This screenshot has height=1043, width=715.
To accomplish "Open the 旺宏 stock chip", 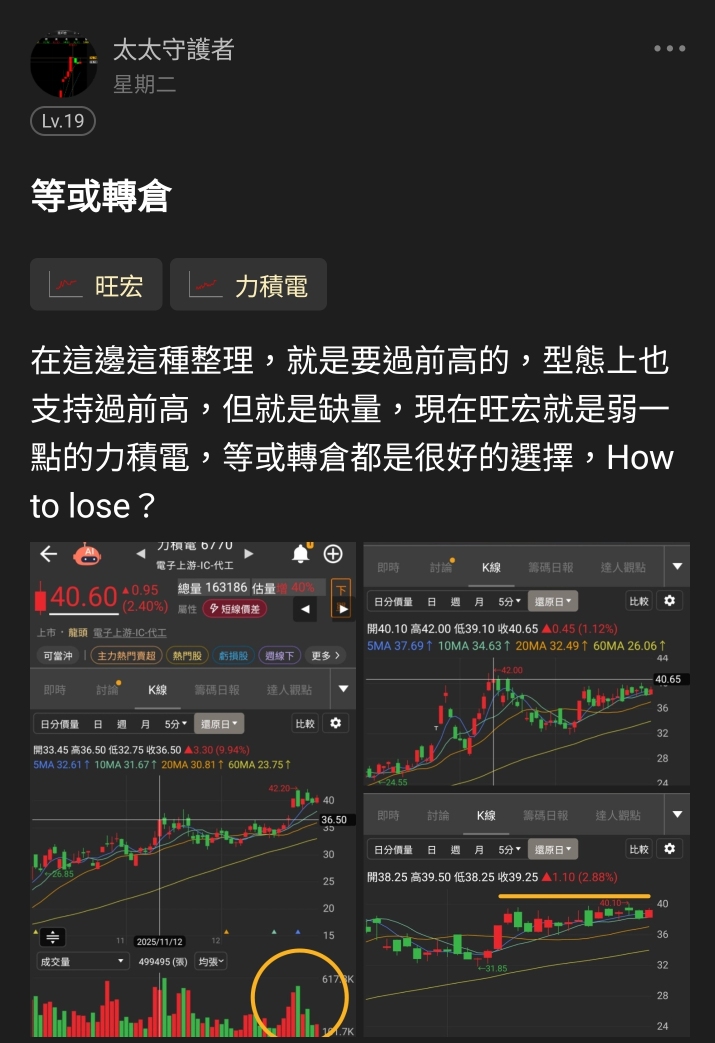I will tap(97, 286).
